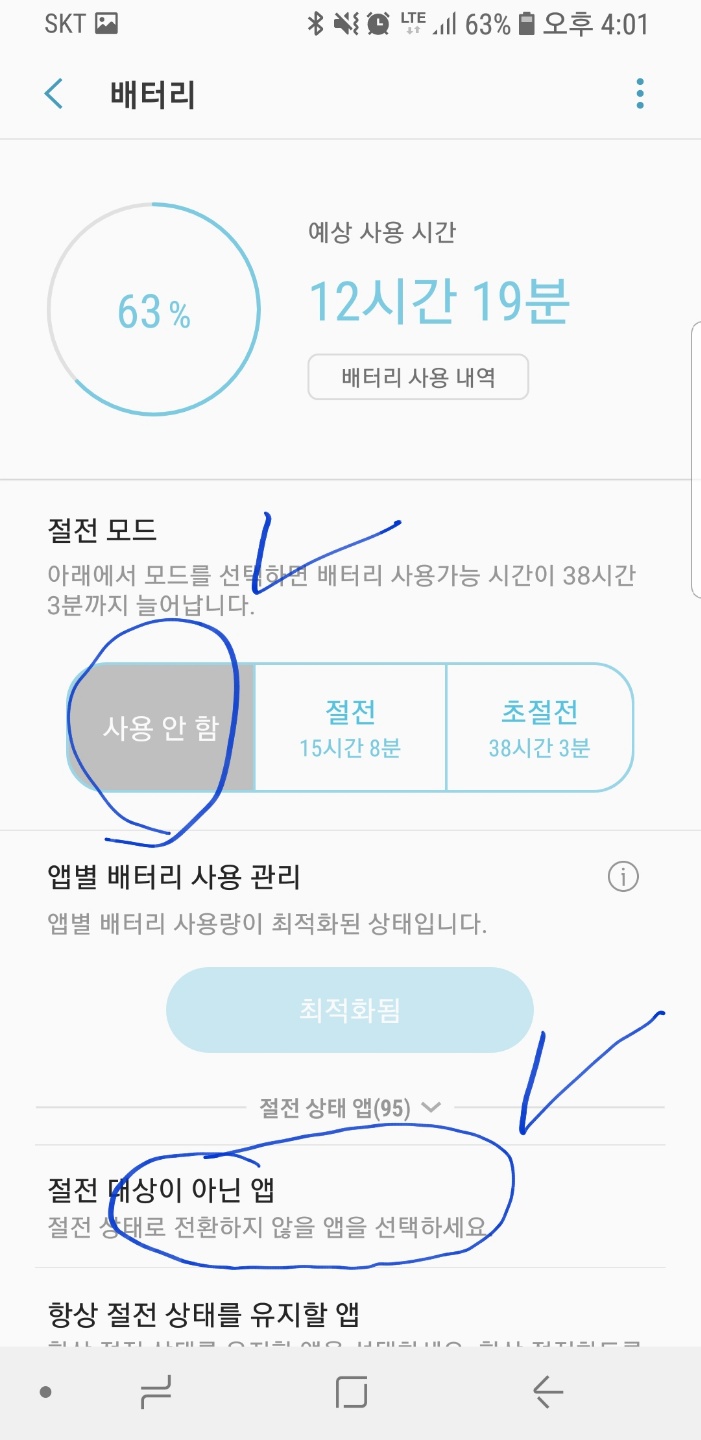Open the three-dot overflow menu

coord(640,95)
